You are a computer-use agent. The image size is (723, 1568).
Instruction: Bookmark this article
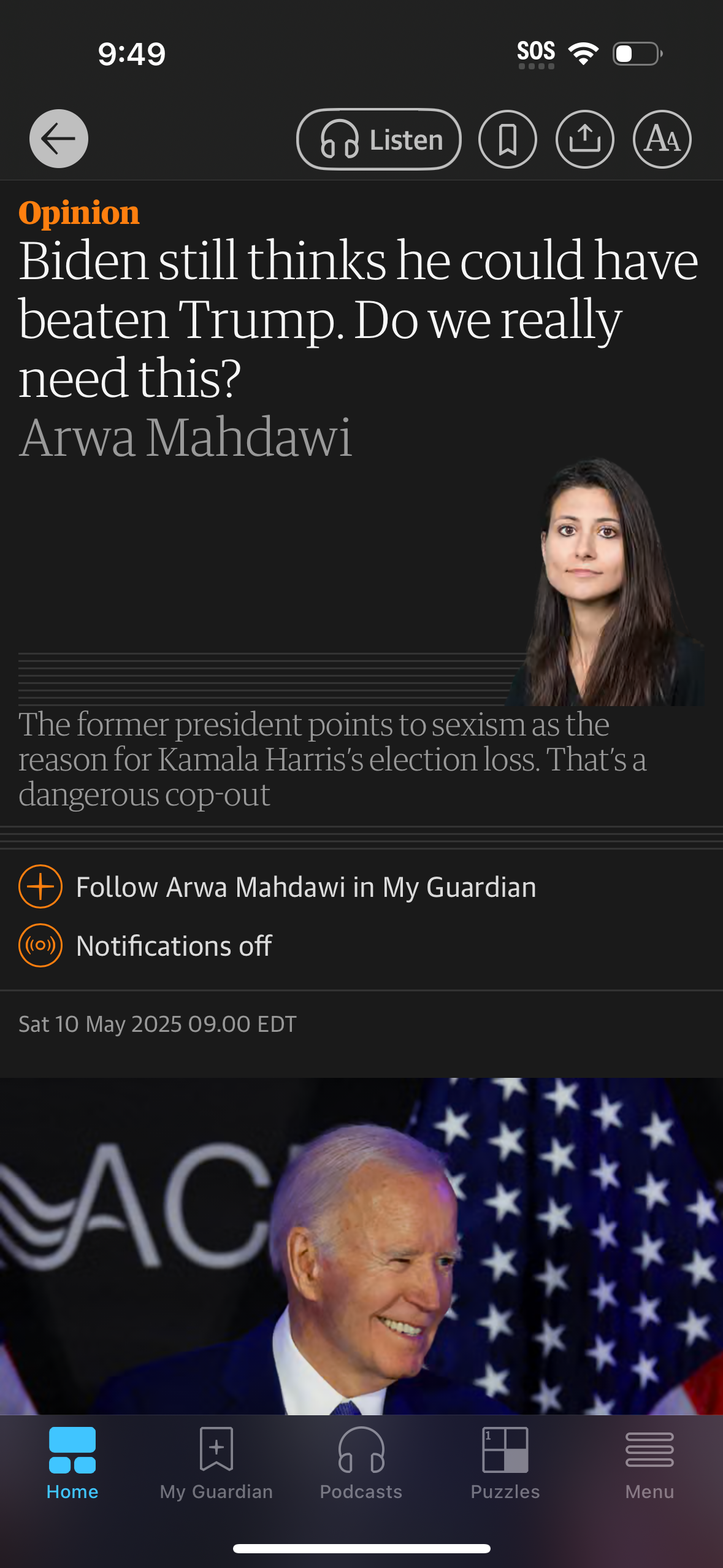(x=507, y=139)
